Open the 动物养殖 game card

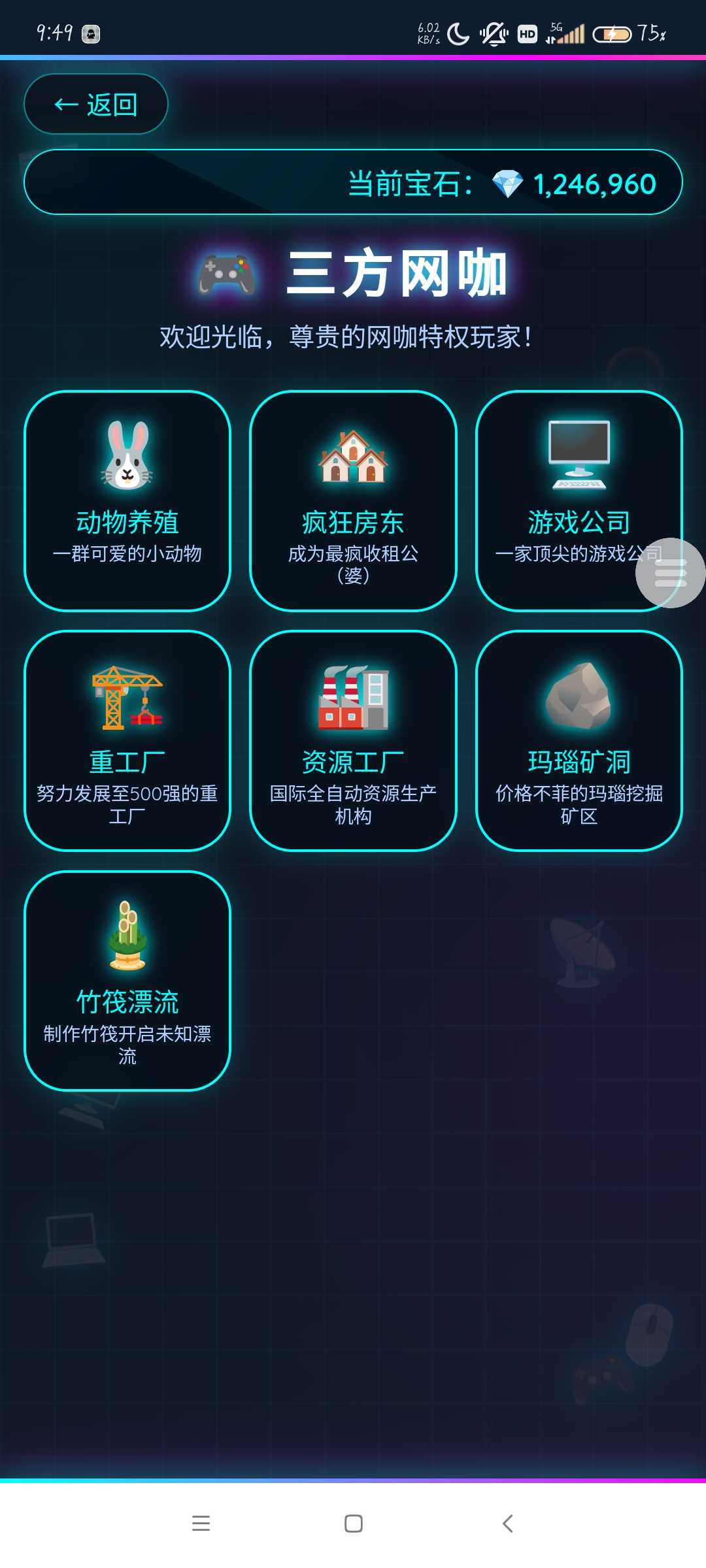127,500
